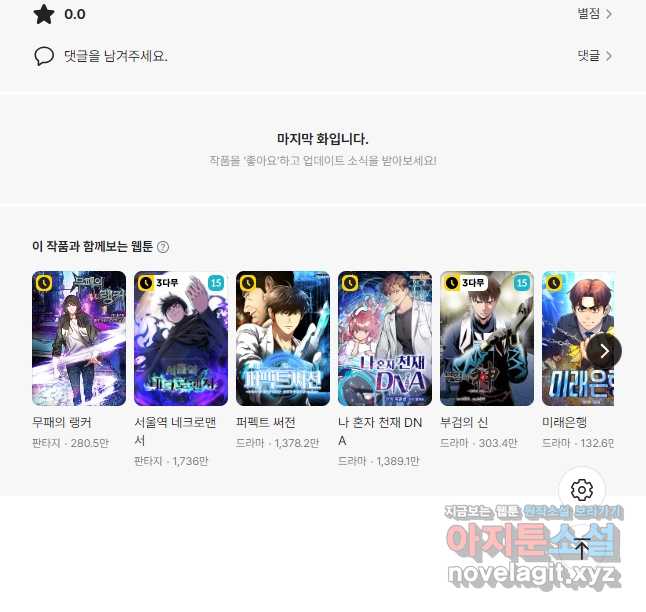Open webtoon 부검의 신
This screenshot has width=646, height=612.
point(487,338)
